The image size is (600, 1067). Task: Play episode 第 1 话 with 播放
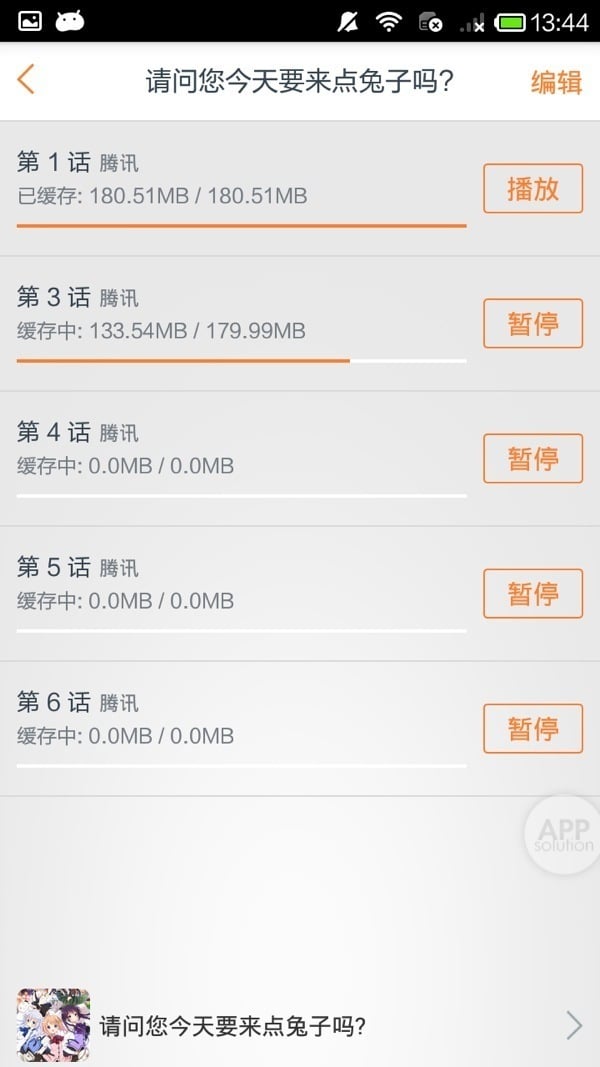point(532,189)
